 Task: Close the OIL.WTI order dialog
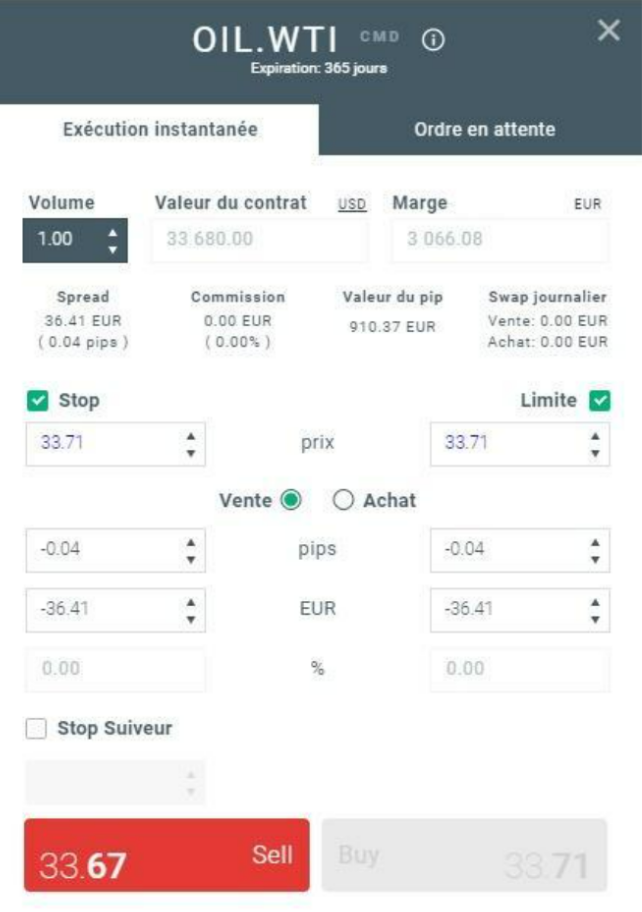609,31
